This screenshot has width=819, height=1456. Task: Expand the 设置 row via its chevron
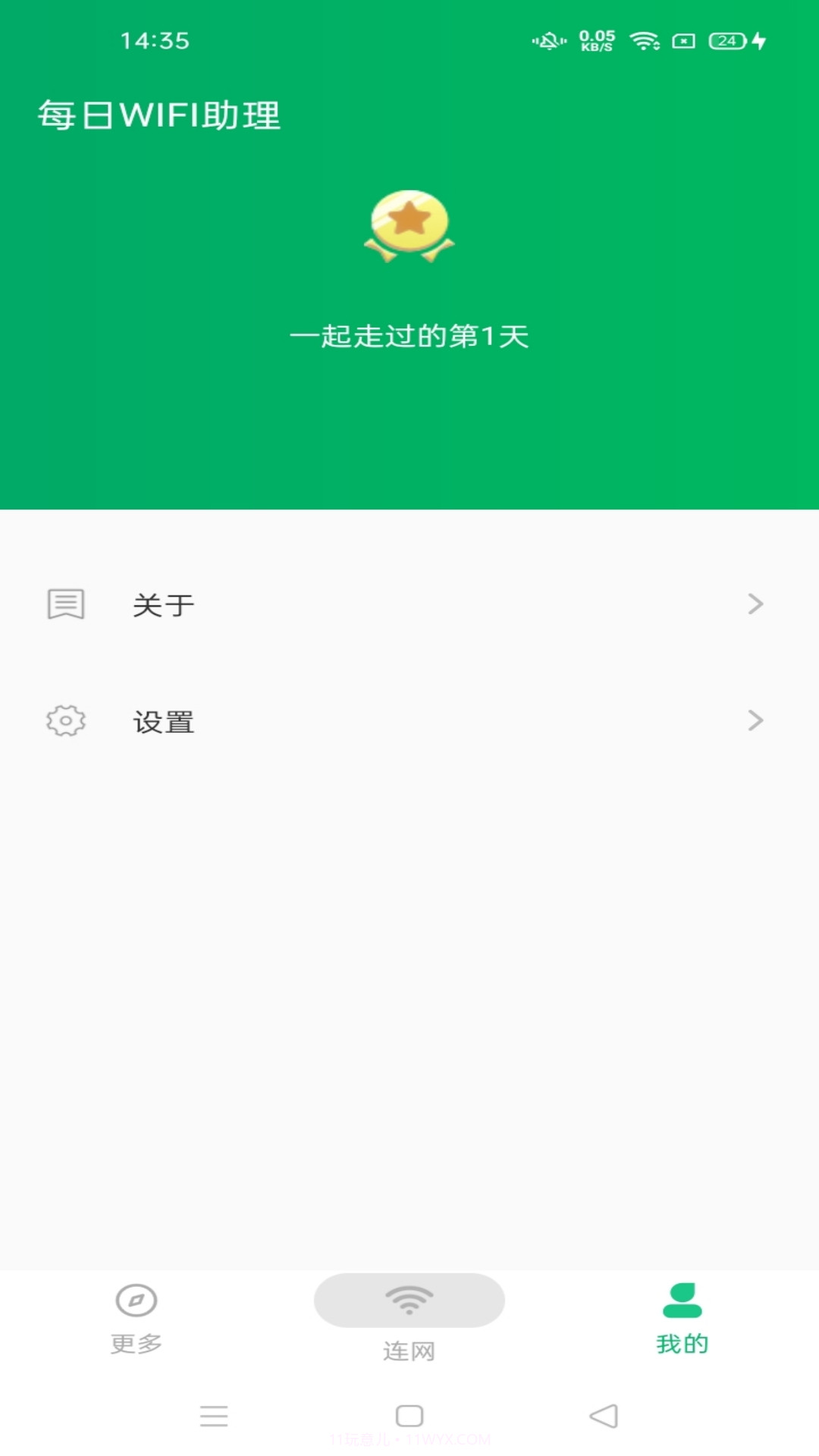point(755,721)
